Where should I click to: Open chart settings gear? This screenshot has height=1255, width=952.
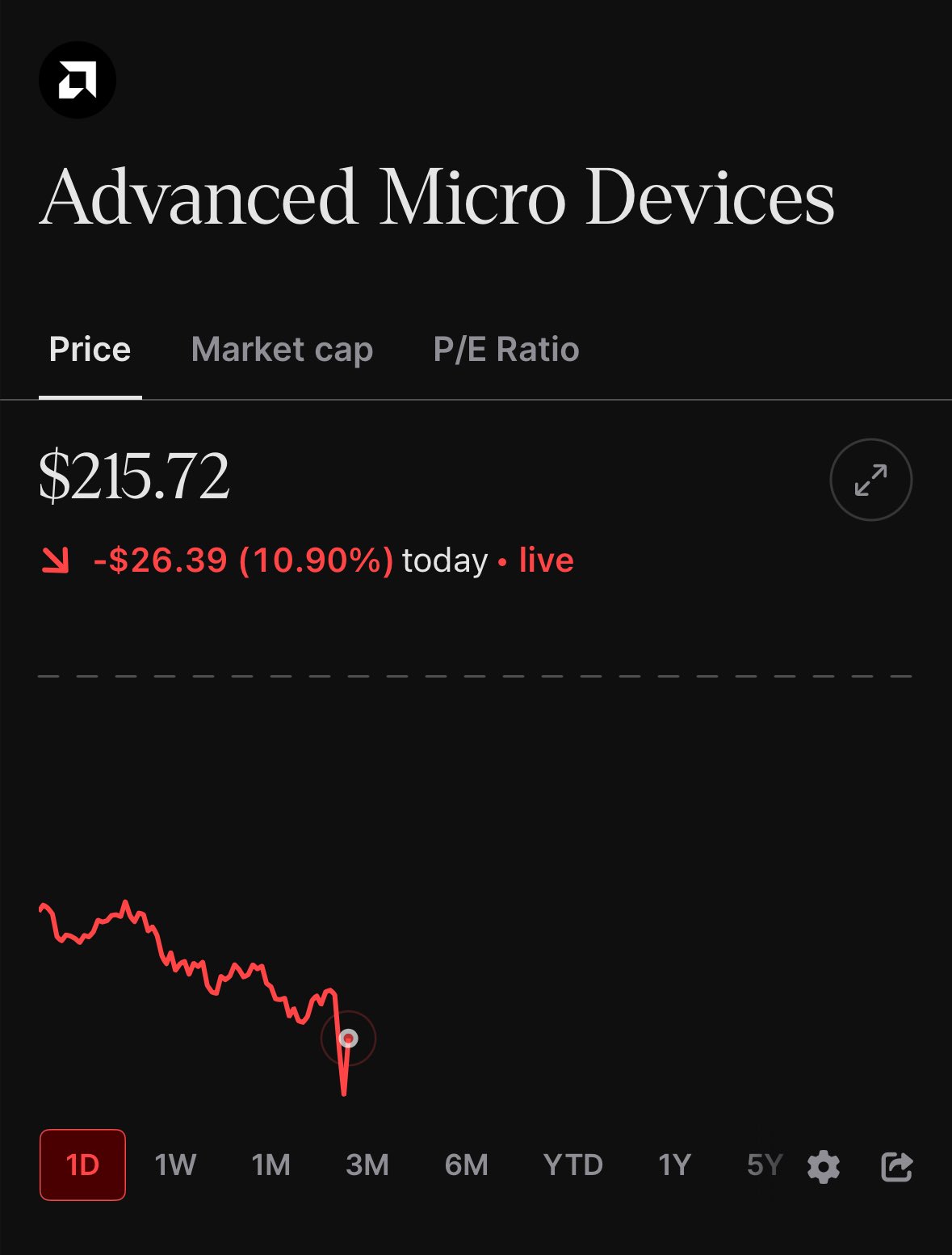pos(824,1167)
